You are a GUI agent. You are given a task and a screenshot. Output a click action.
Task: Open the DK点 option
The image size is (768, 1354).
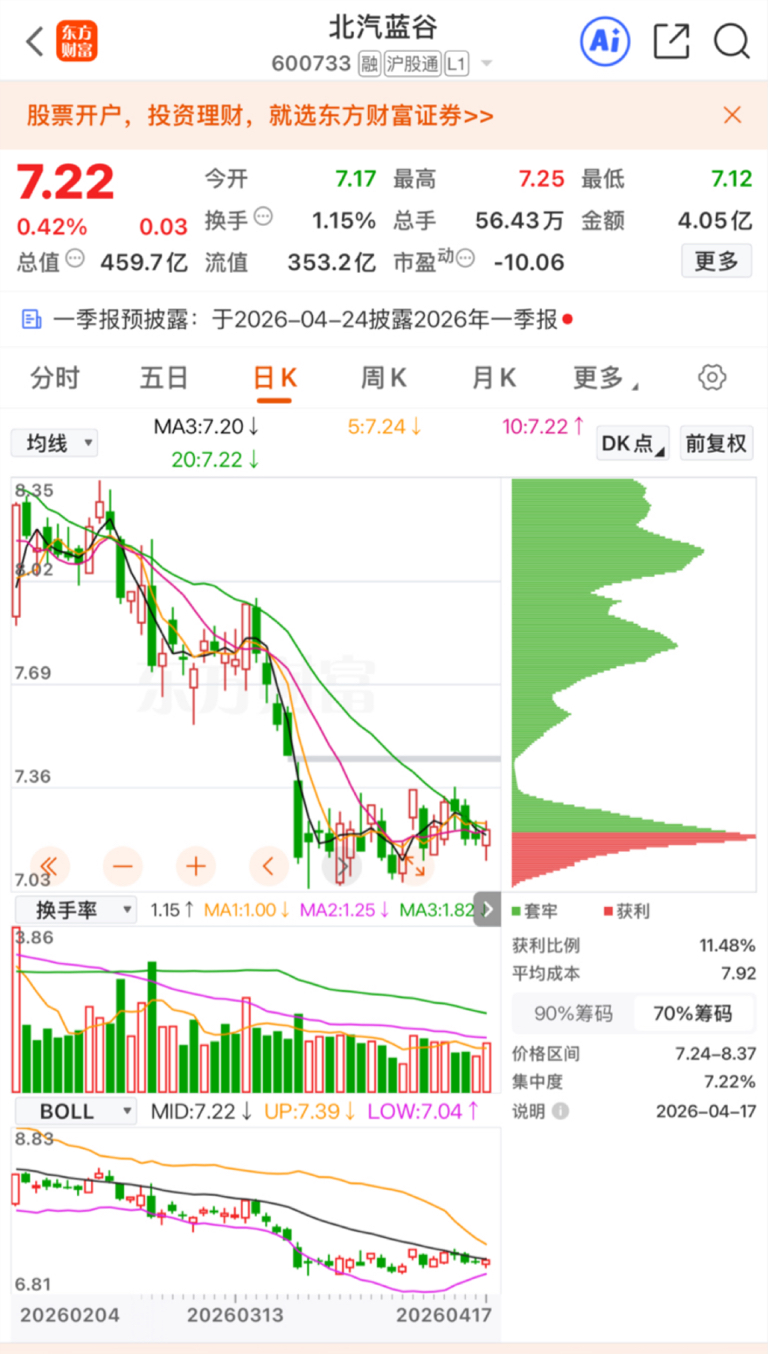(x=632, y=443)
